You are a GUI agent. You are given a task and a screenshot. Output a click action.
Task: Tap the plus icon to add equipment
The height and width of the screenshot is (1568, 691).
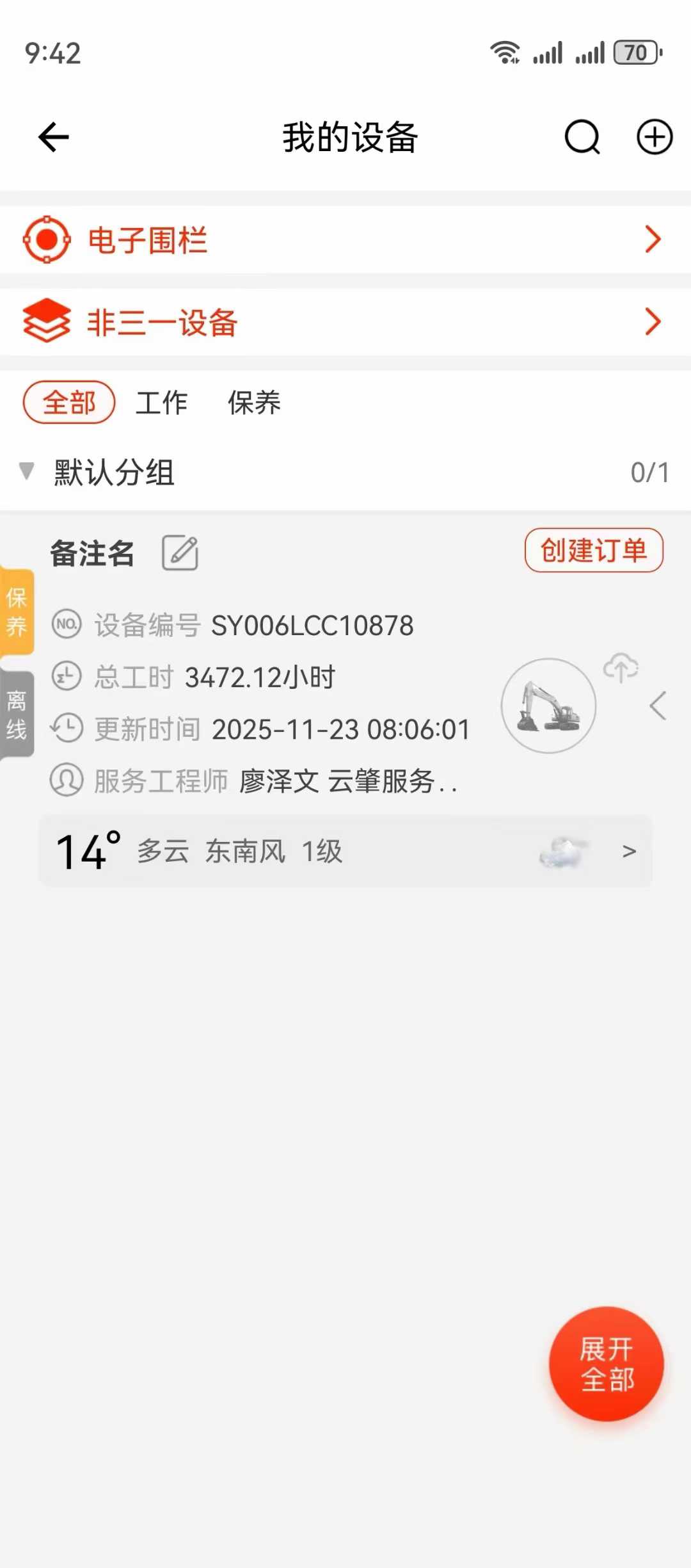coord(654,137)
